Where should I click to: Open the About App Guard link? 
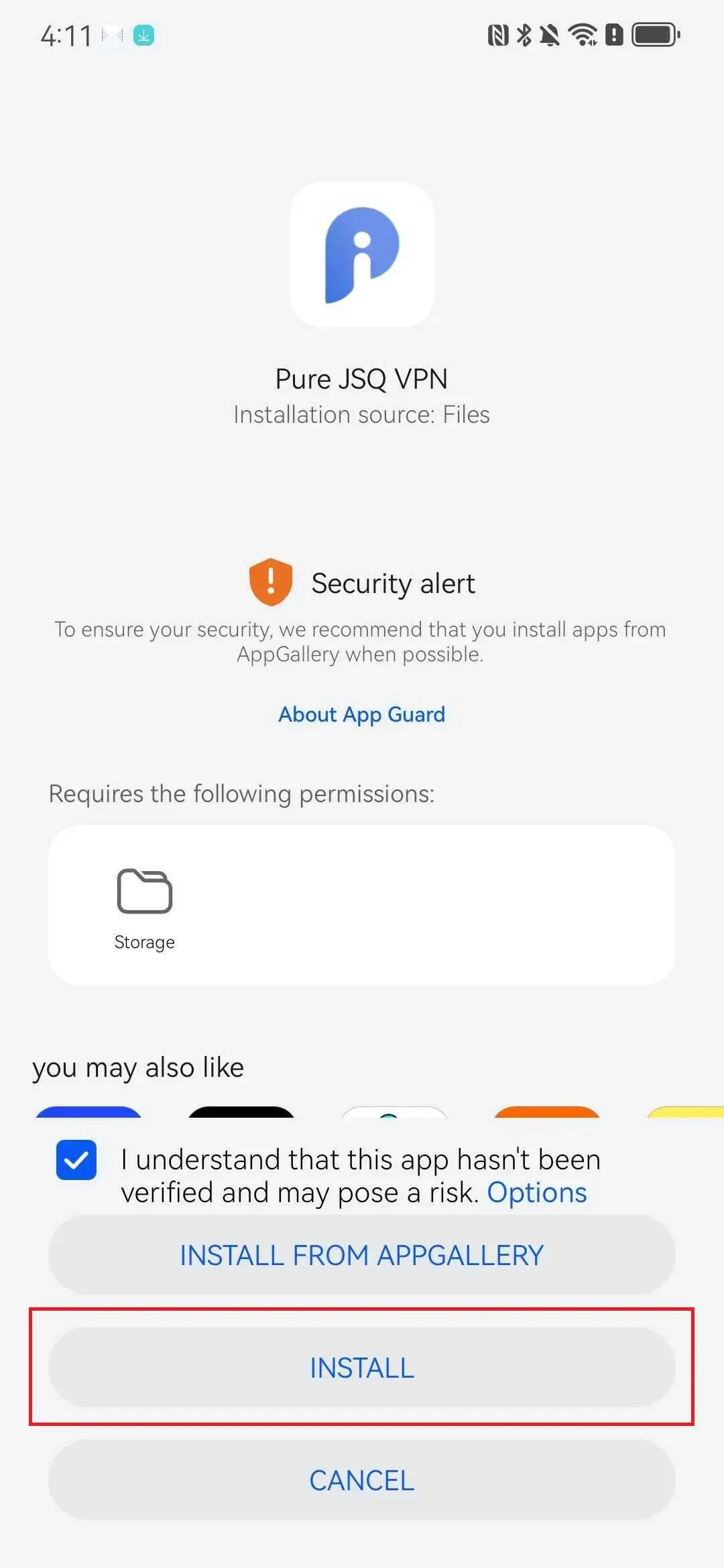point(361,714)
